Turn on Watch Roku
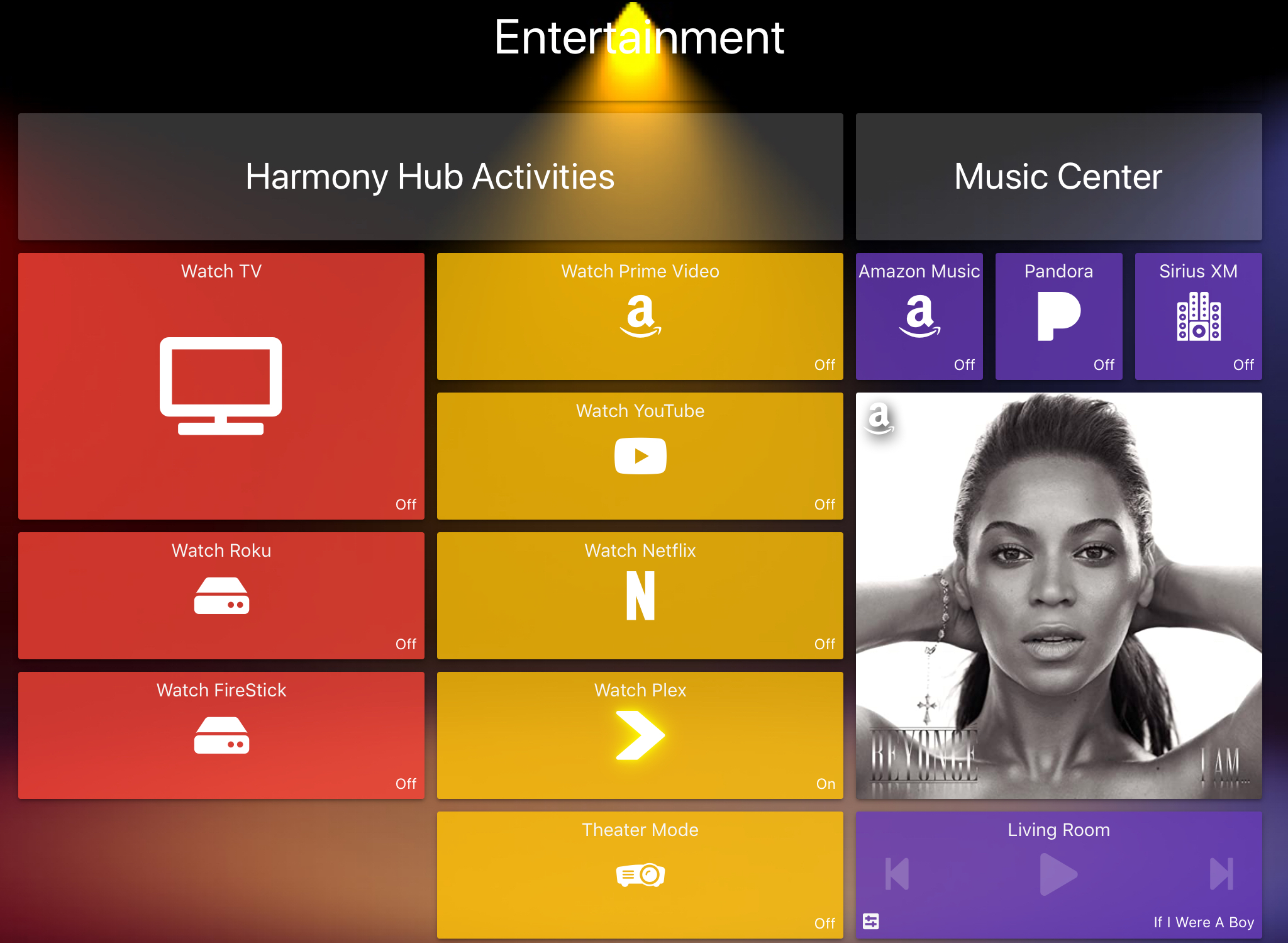The height and width of the screenshot is (943, 1288). [x=221, y=595]
